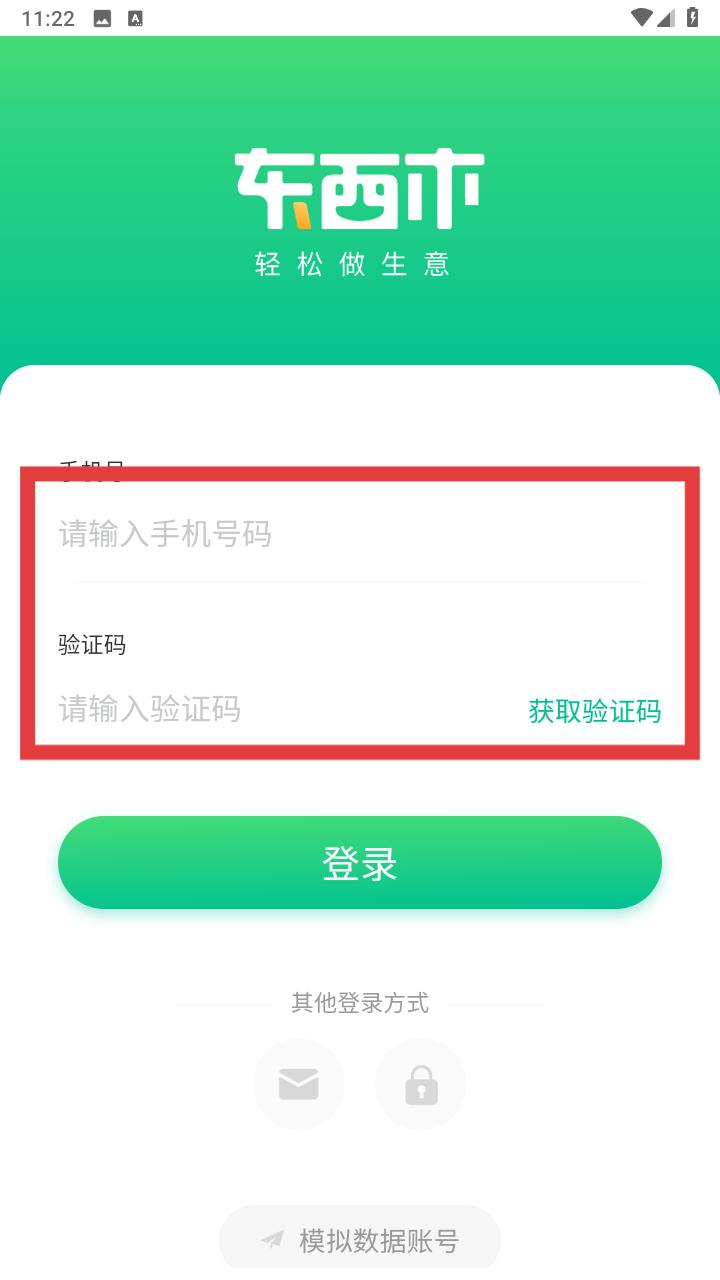
Task: Choose password login with the lock icon
Action: [x=421, y=1085]
